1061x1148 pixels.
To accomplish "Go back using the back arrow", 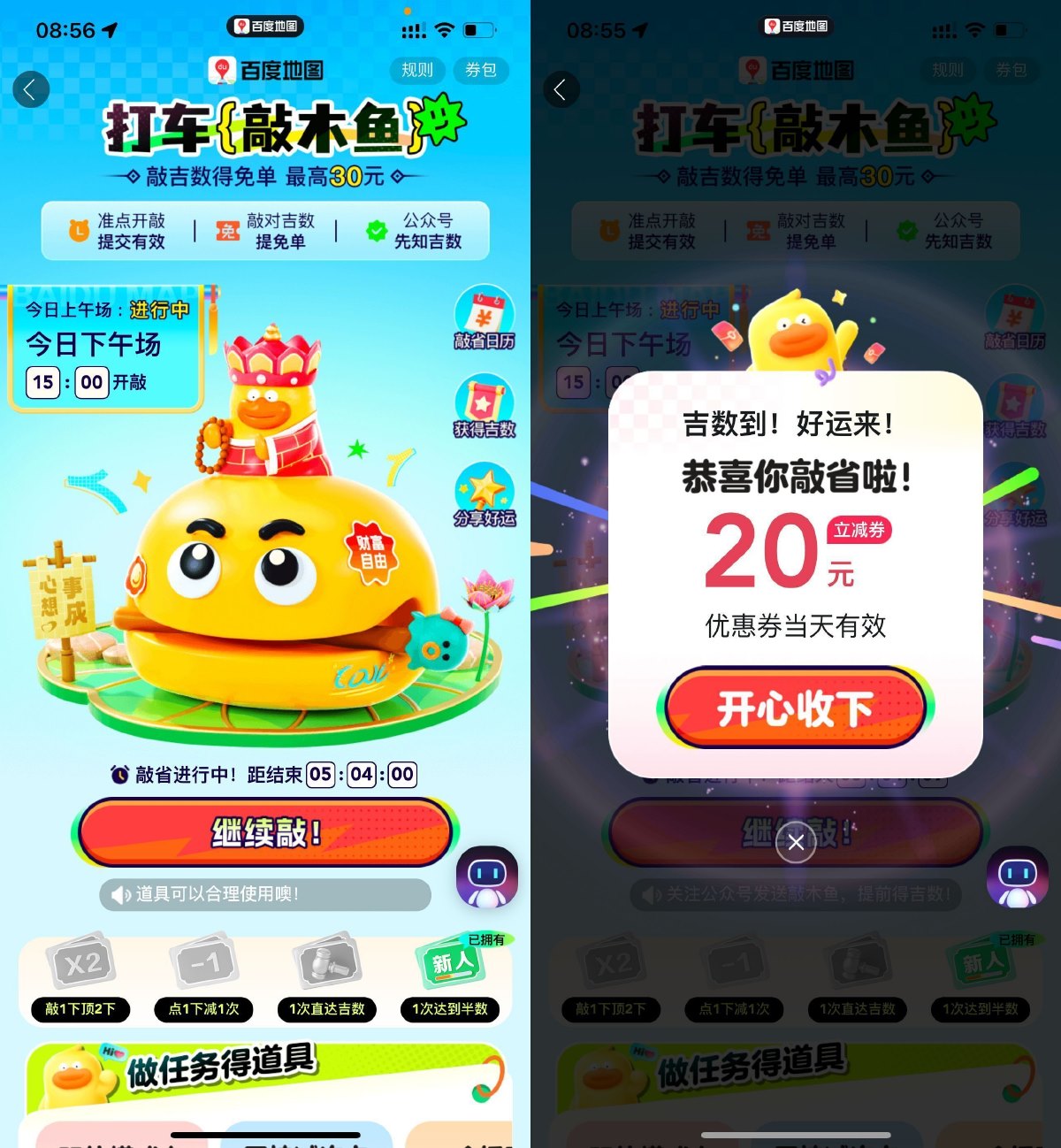I will [x=31, y=89].
